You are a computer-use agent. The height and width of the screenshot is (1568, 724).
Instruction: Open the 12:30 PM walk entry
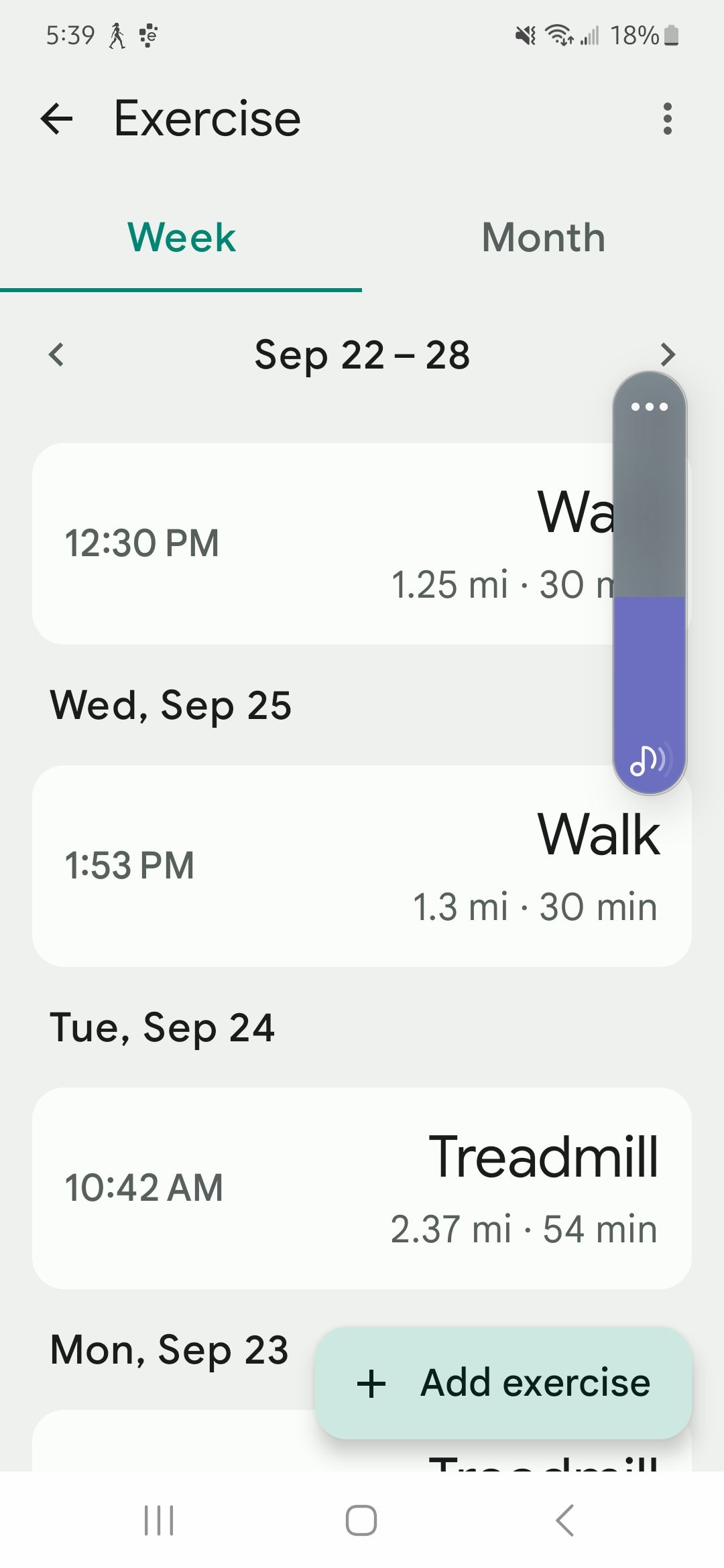[x=322, y=543]
